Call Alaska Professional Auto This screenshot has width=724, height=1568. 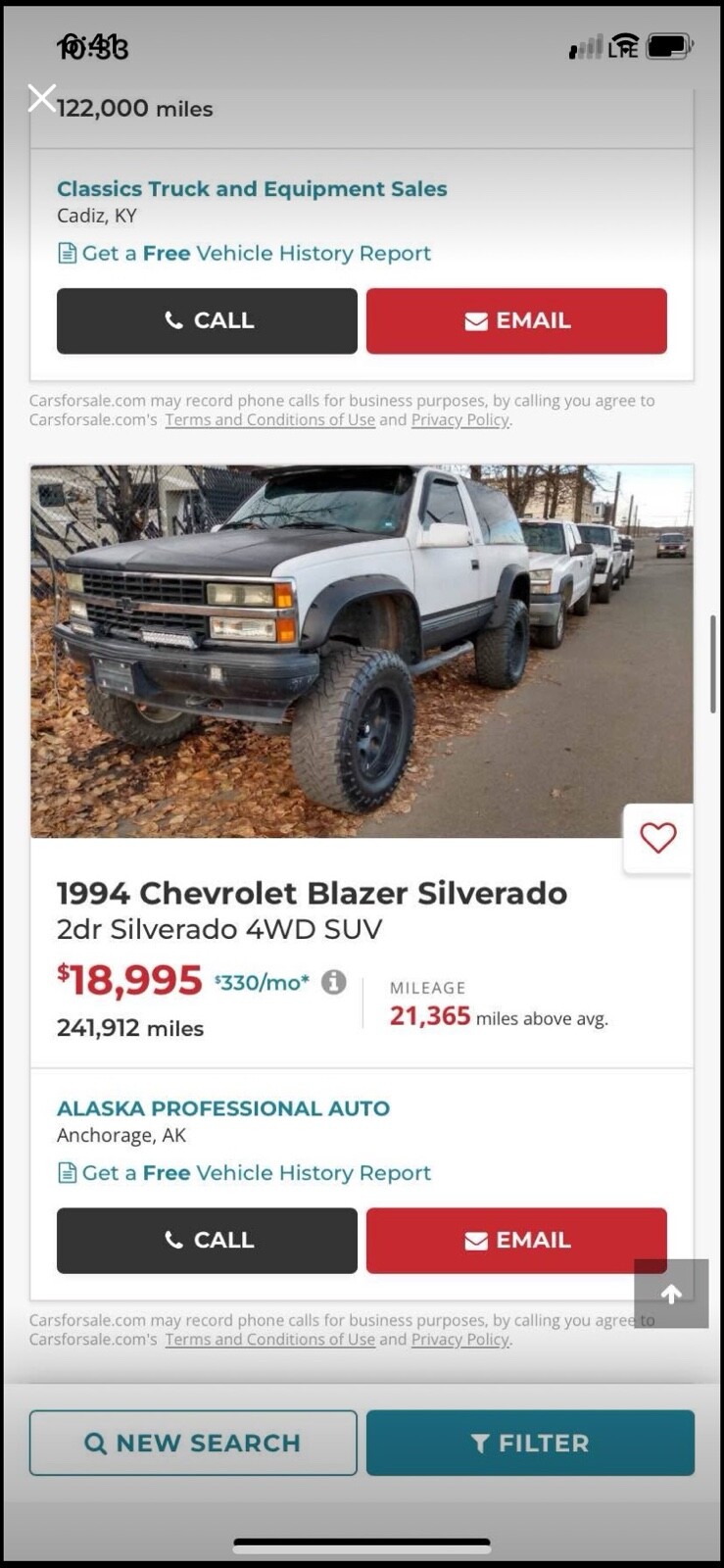click(x=207, y=1241)
